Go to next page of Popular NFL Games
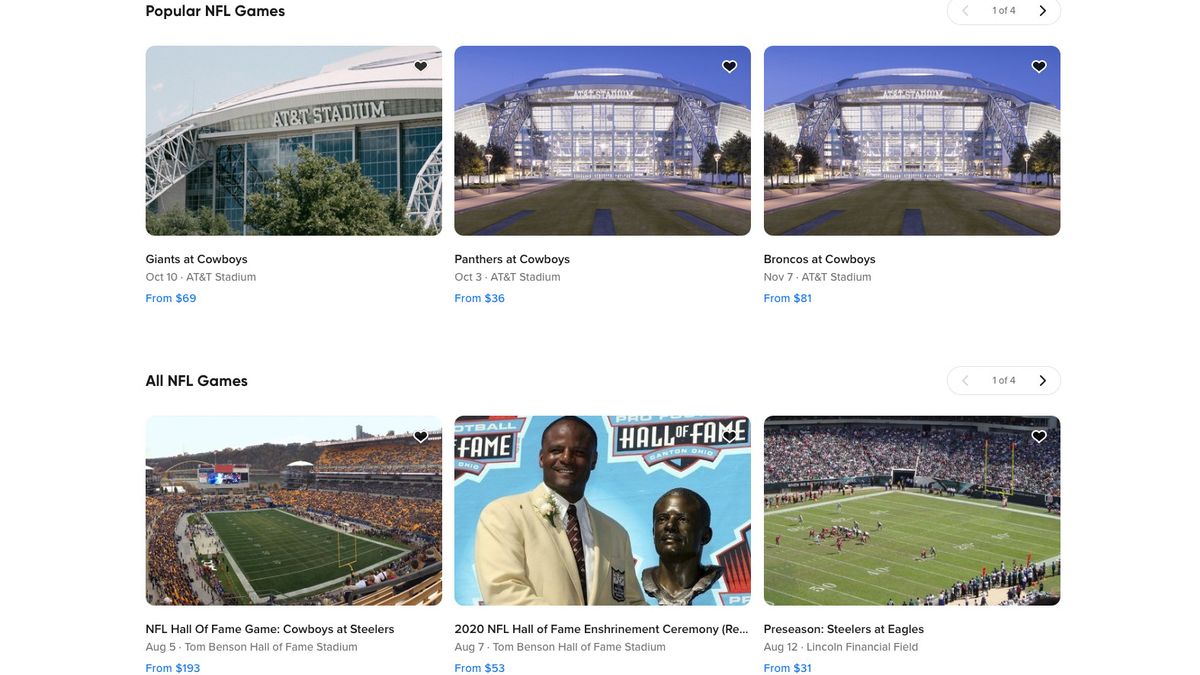 [x=1042, y=11]
